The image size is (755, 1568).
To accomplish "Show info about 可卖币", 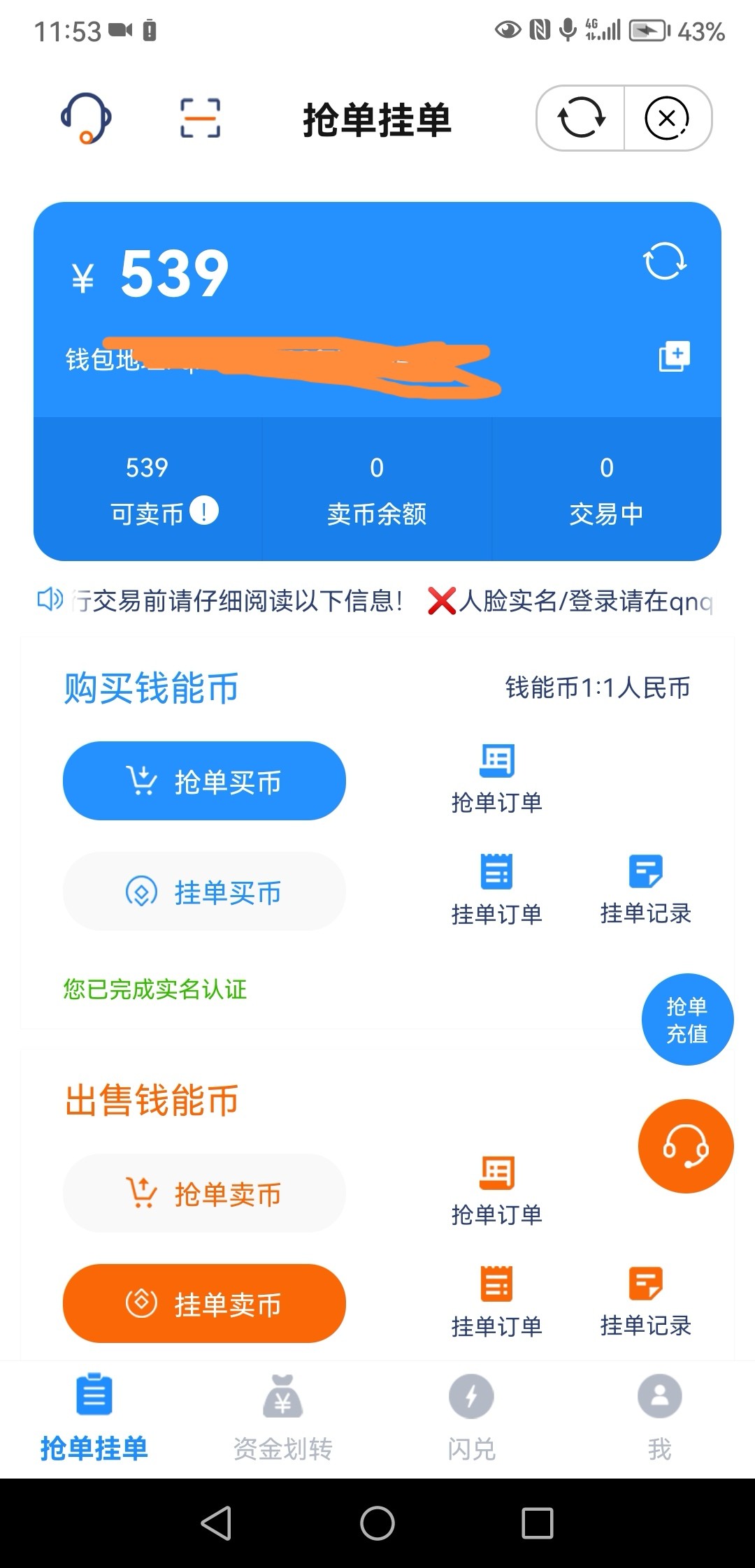I will [x=204, y=510].
